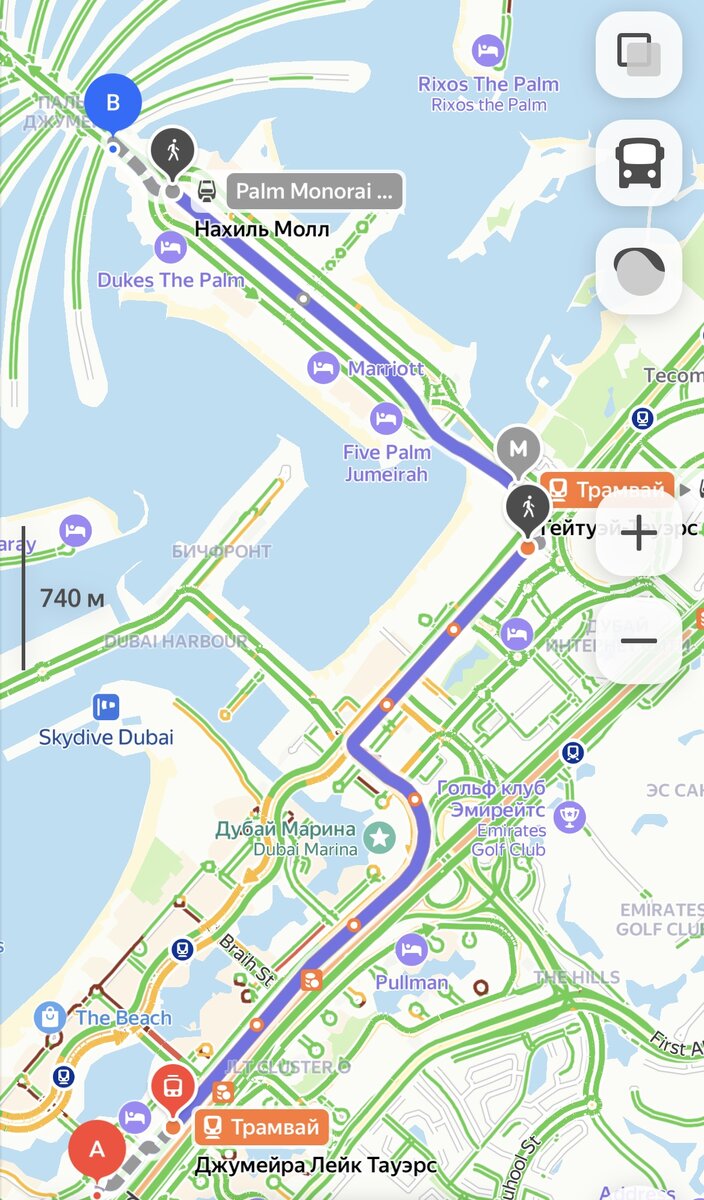Screen dimensions: 704x1200
Task: Toggle the public transport bus layer
Action: (x=639, y=163)
